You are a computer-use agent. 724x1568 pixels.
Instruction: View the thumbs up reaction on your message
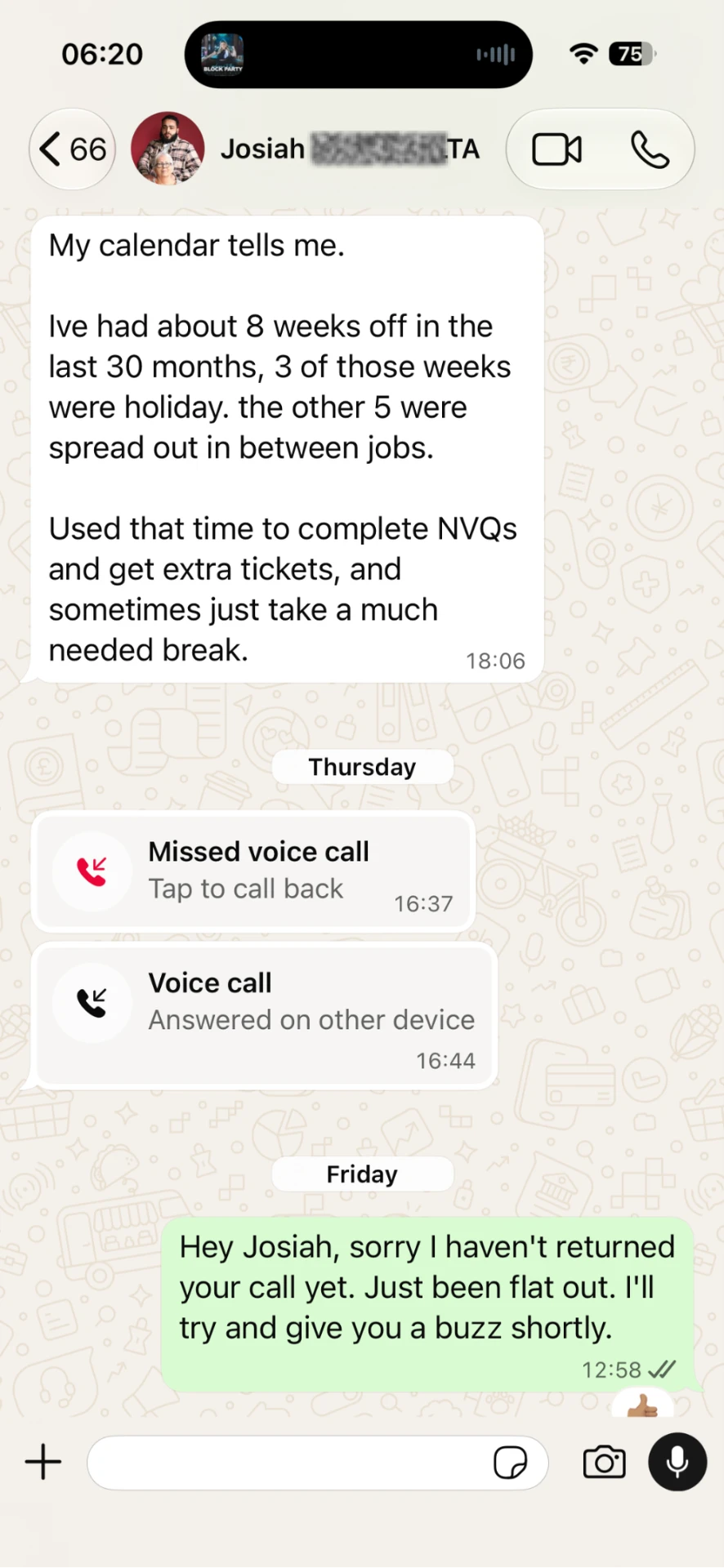(643, 1405)
